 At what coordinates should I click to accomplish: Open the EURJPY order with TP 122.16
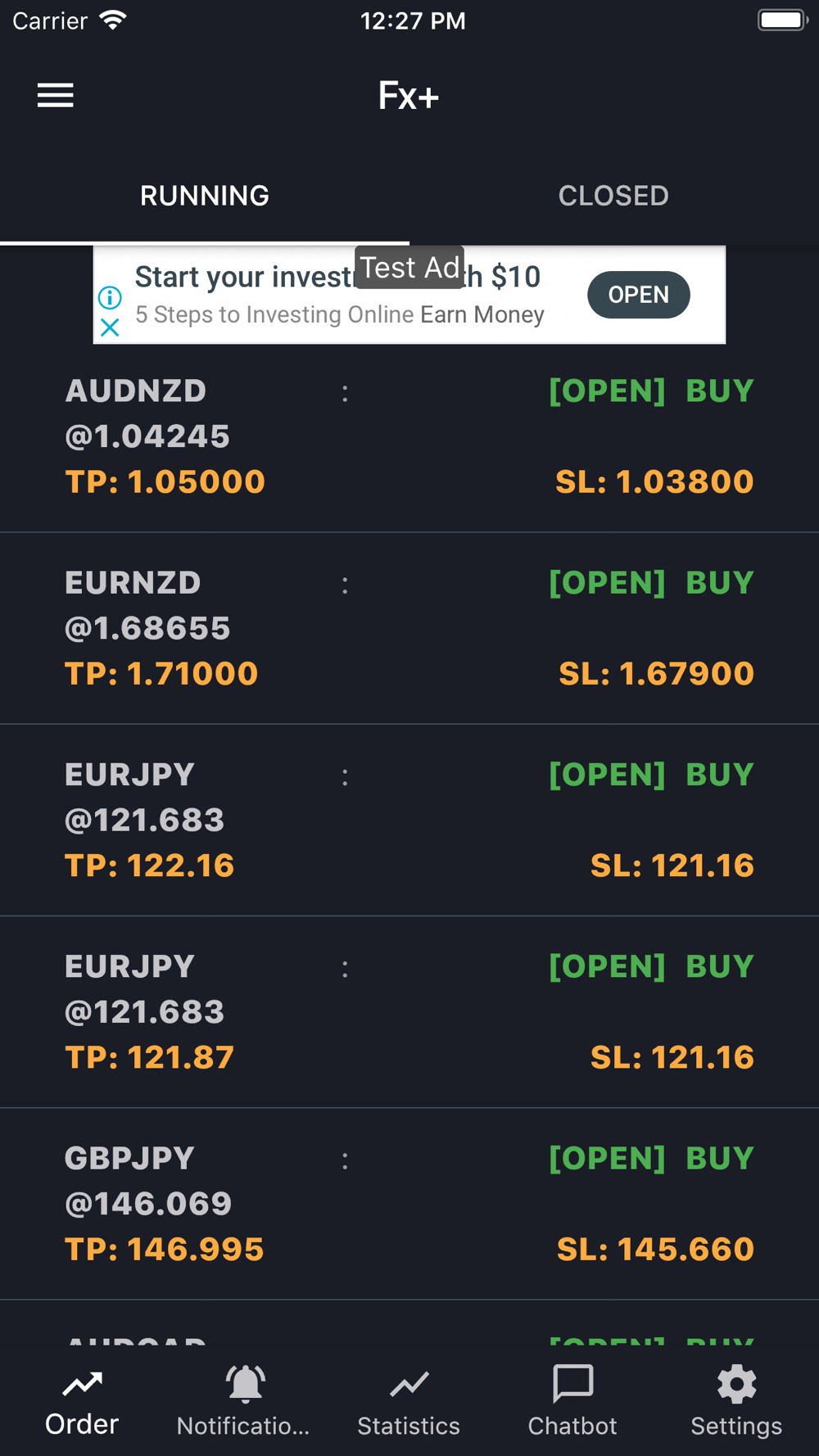click(x=409, y=821)
